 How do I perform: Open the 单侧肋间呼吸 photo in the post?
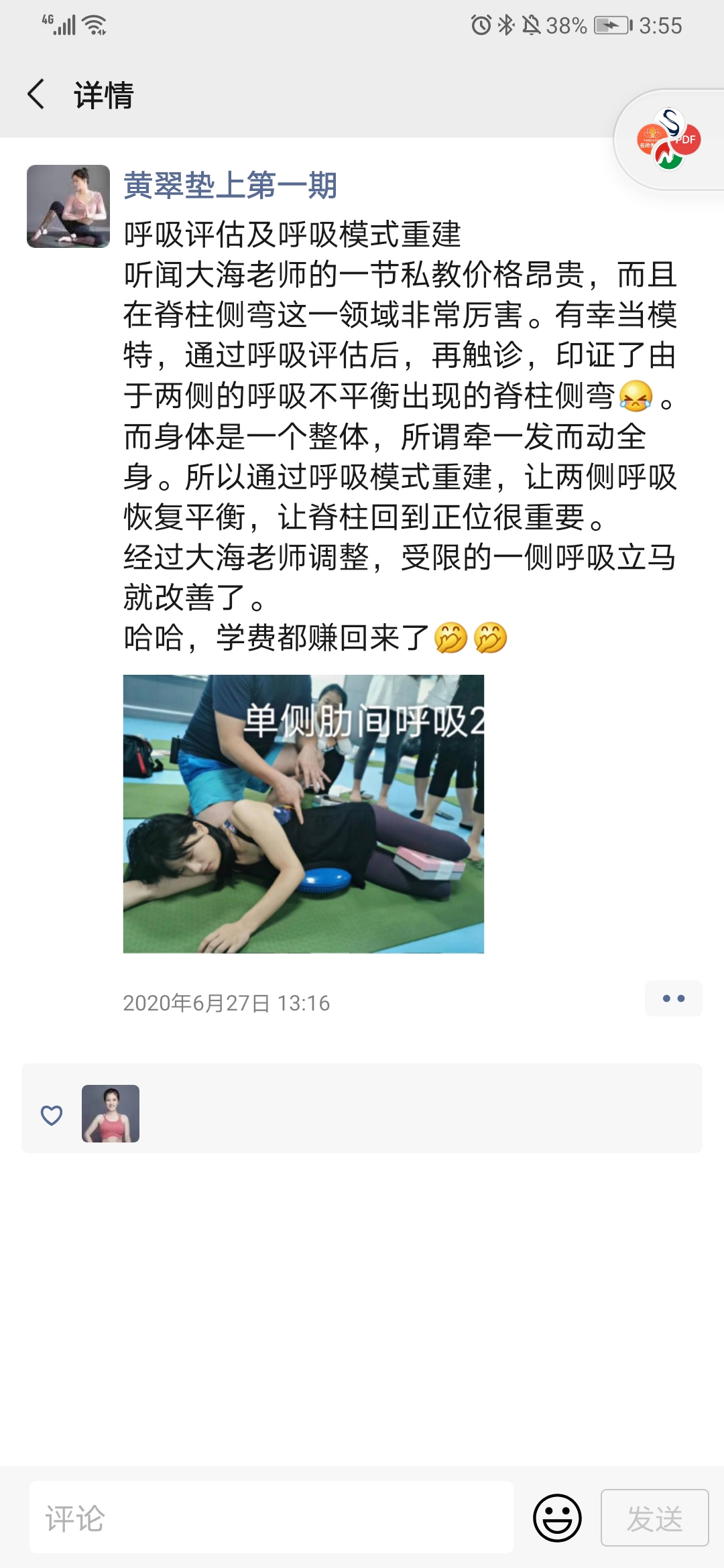point(303,813)
